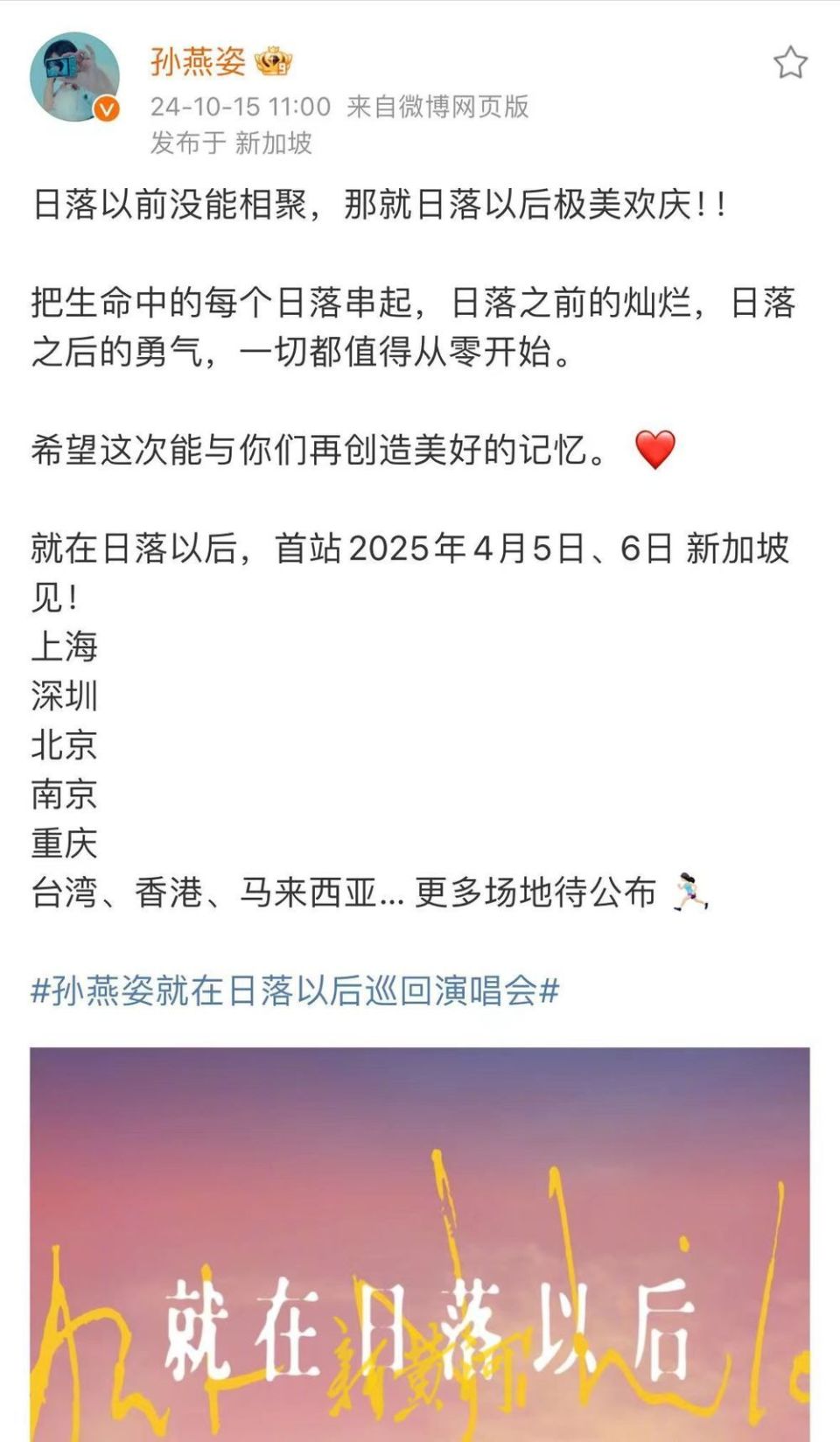Screen dimensions: 840x1442
Task: Click the camera-holding avatar image
Action: [77, 74]
